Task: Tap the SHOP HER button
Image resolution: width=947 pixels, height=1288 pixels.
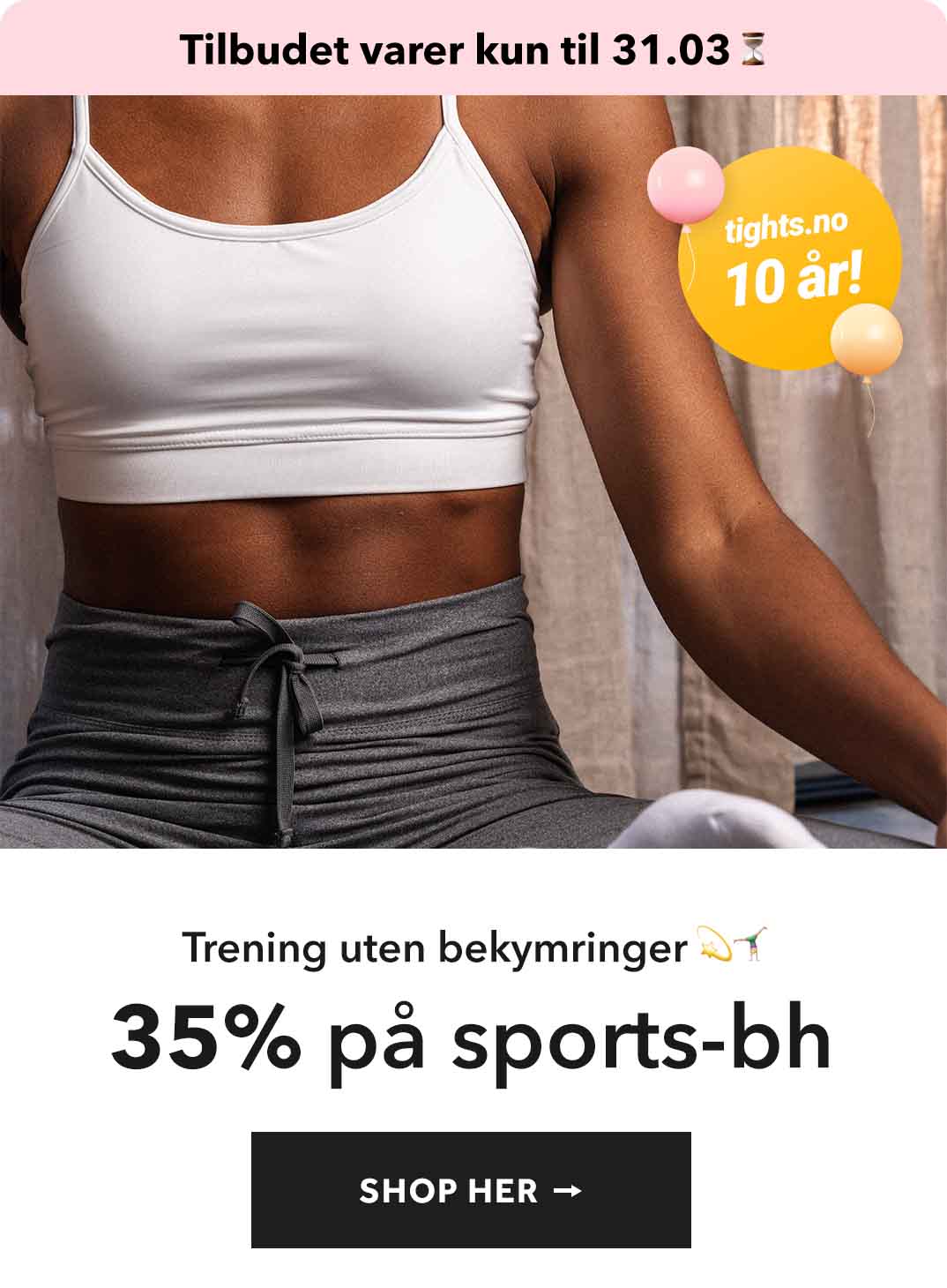Action: pyautogui.click(x=471, y=1190)
